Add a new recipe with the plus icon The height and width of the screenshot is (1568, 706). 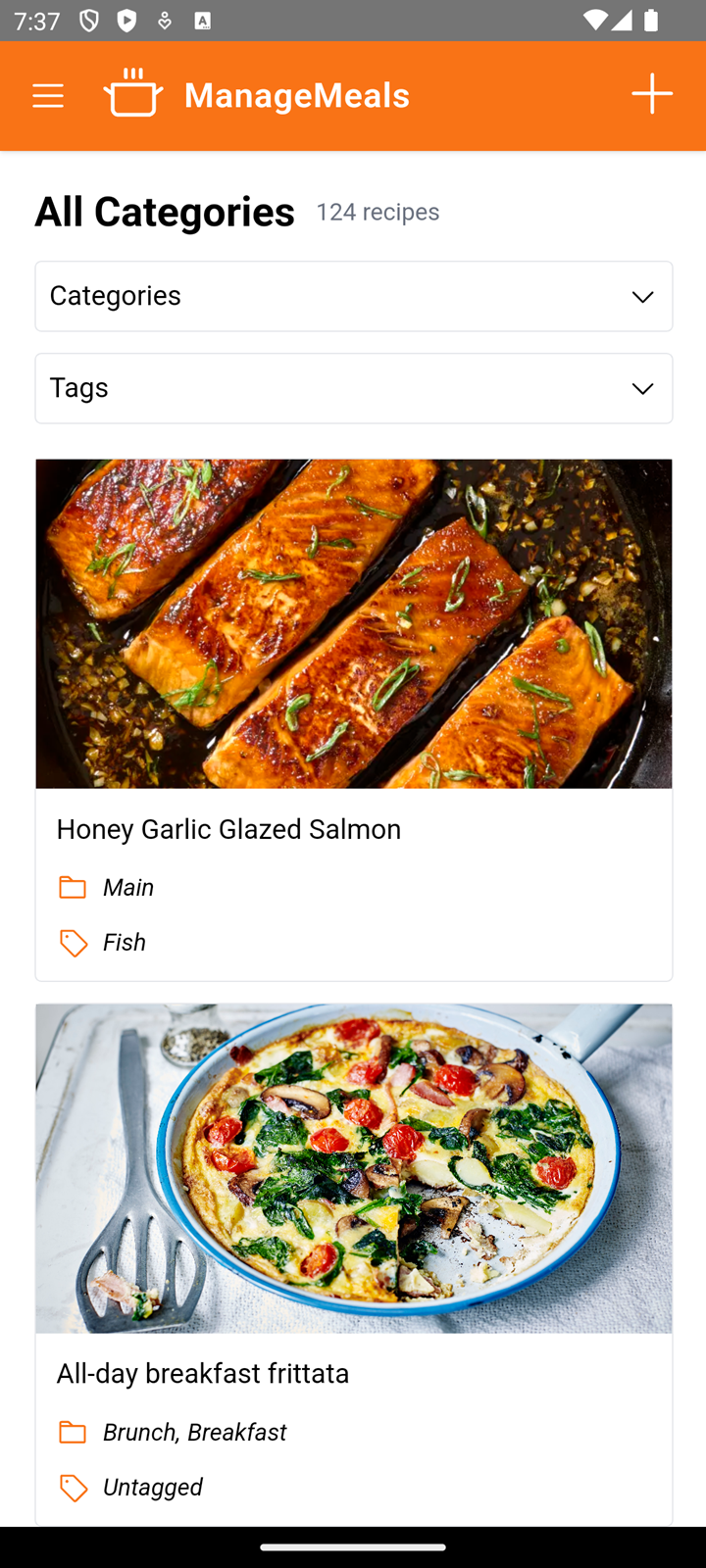tap(652, 95)
